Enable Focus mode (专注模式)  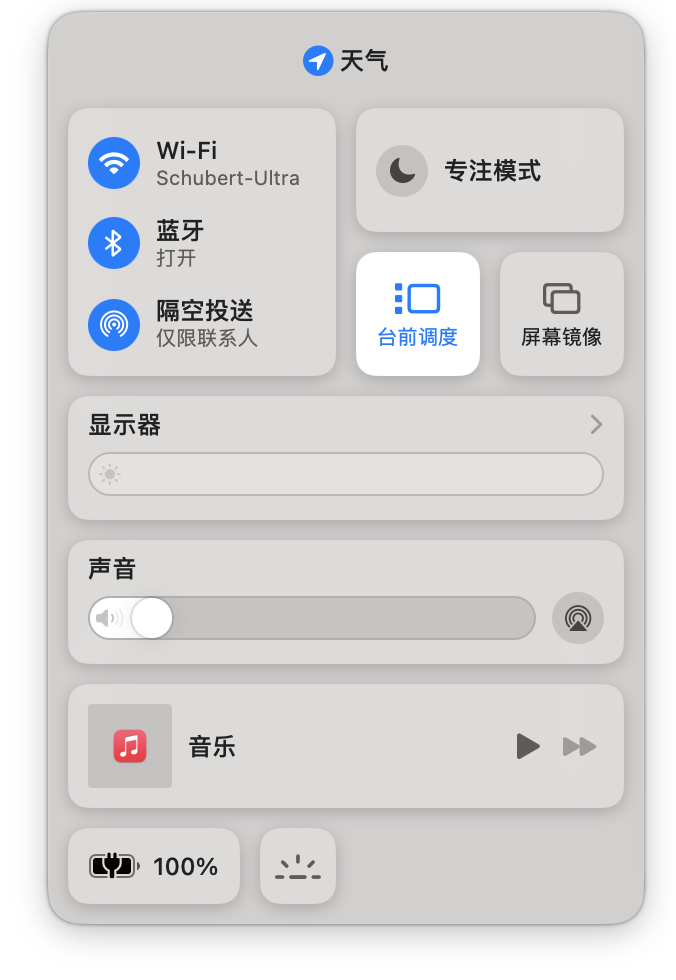click(x=402, y=171)
